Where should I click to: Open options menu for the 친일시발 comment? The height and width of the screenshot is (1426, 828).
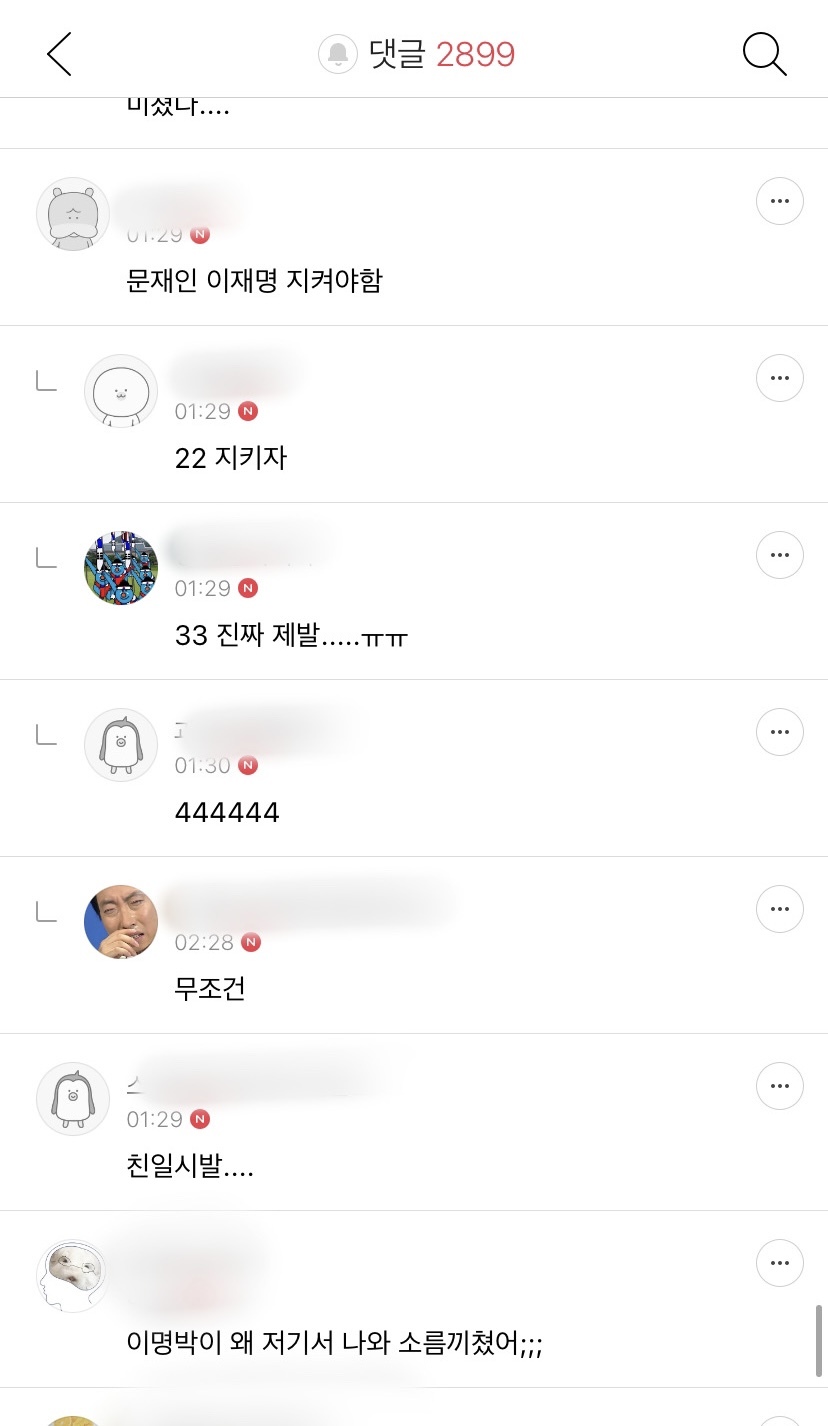pos(779,1085)
